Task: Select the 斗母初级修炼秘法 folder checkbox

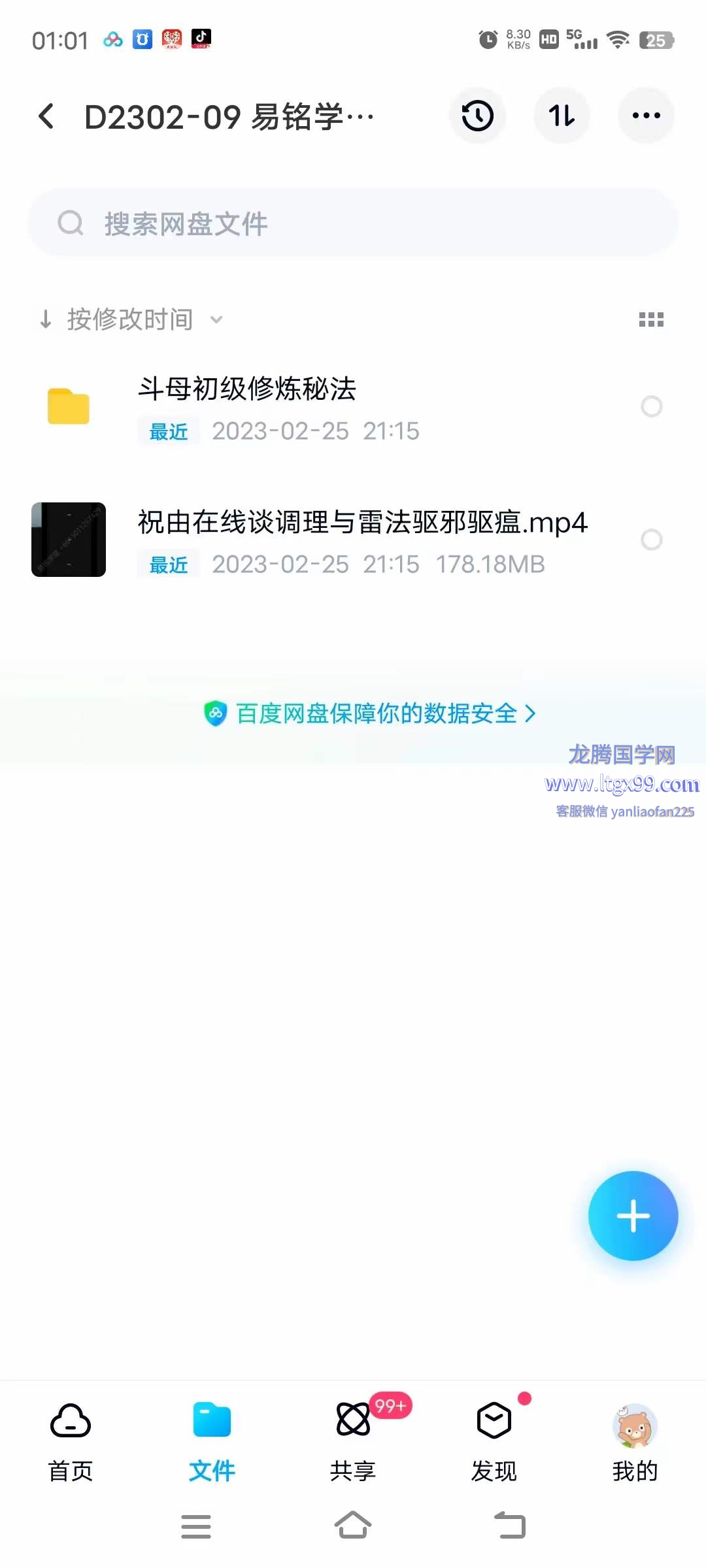Action: [651, 406]
